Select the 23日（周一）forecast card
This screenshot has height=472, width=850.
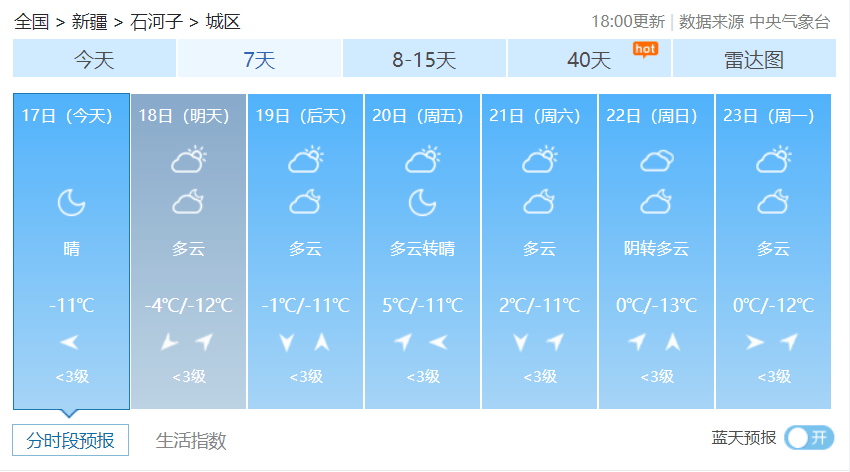coord(773,250)
